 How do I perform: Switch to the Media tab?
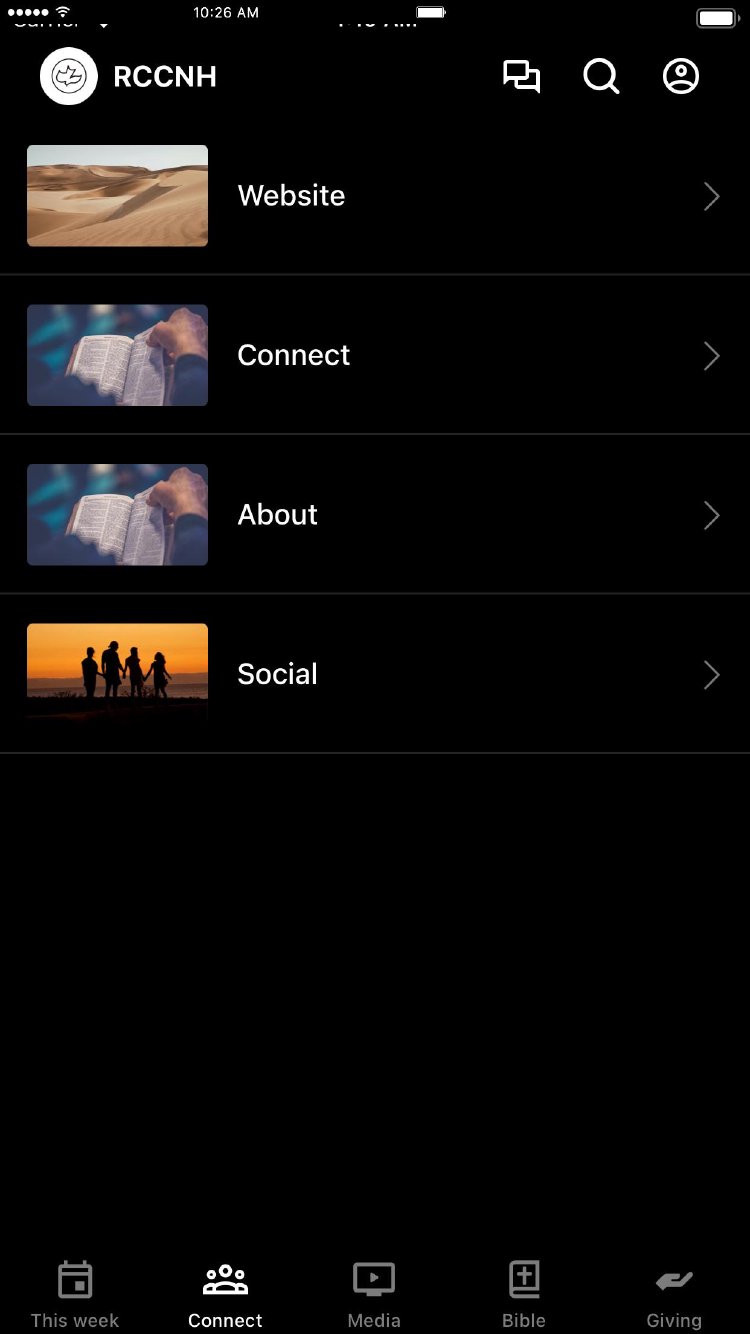click(374, 1294)
